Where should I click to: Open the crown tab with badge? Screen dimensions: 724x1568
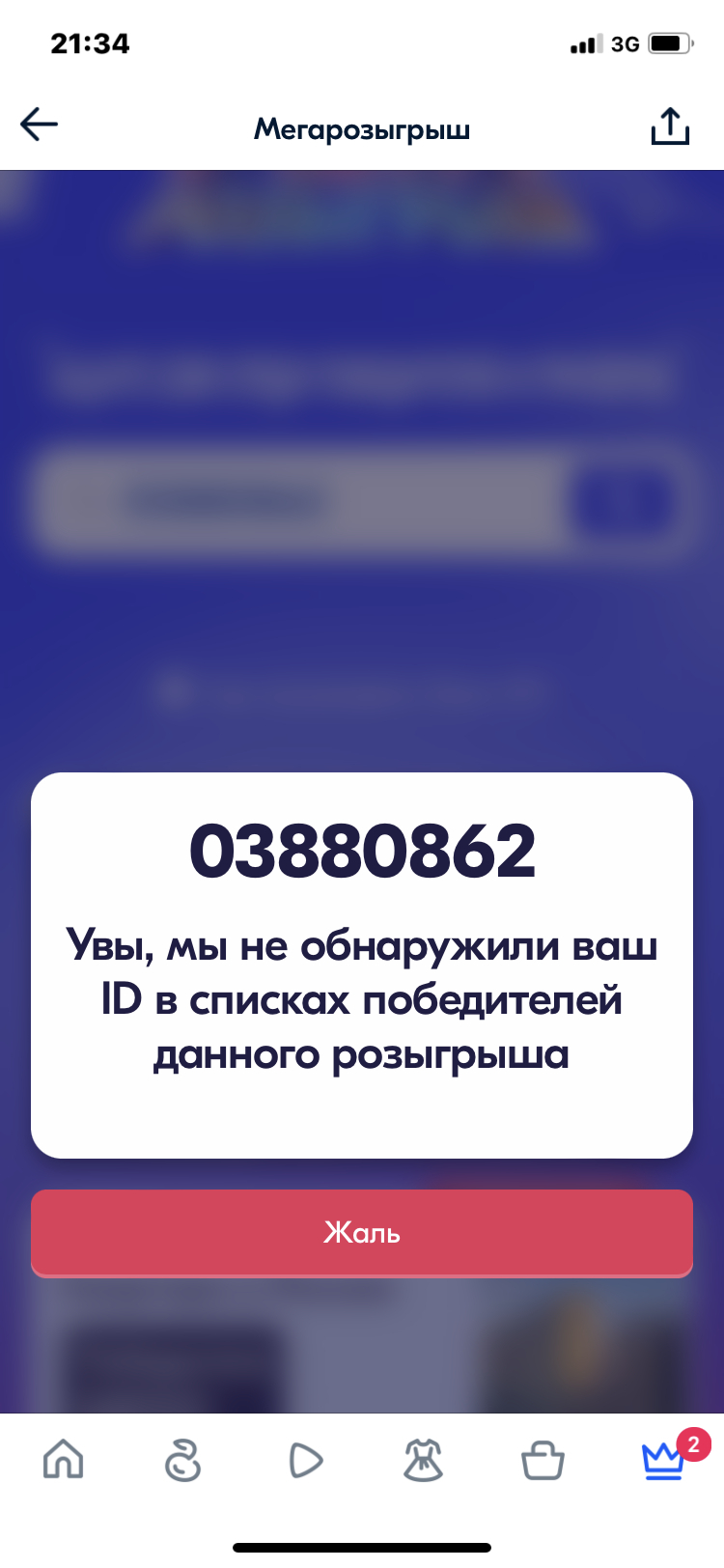(663, 1460)
